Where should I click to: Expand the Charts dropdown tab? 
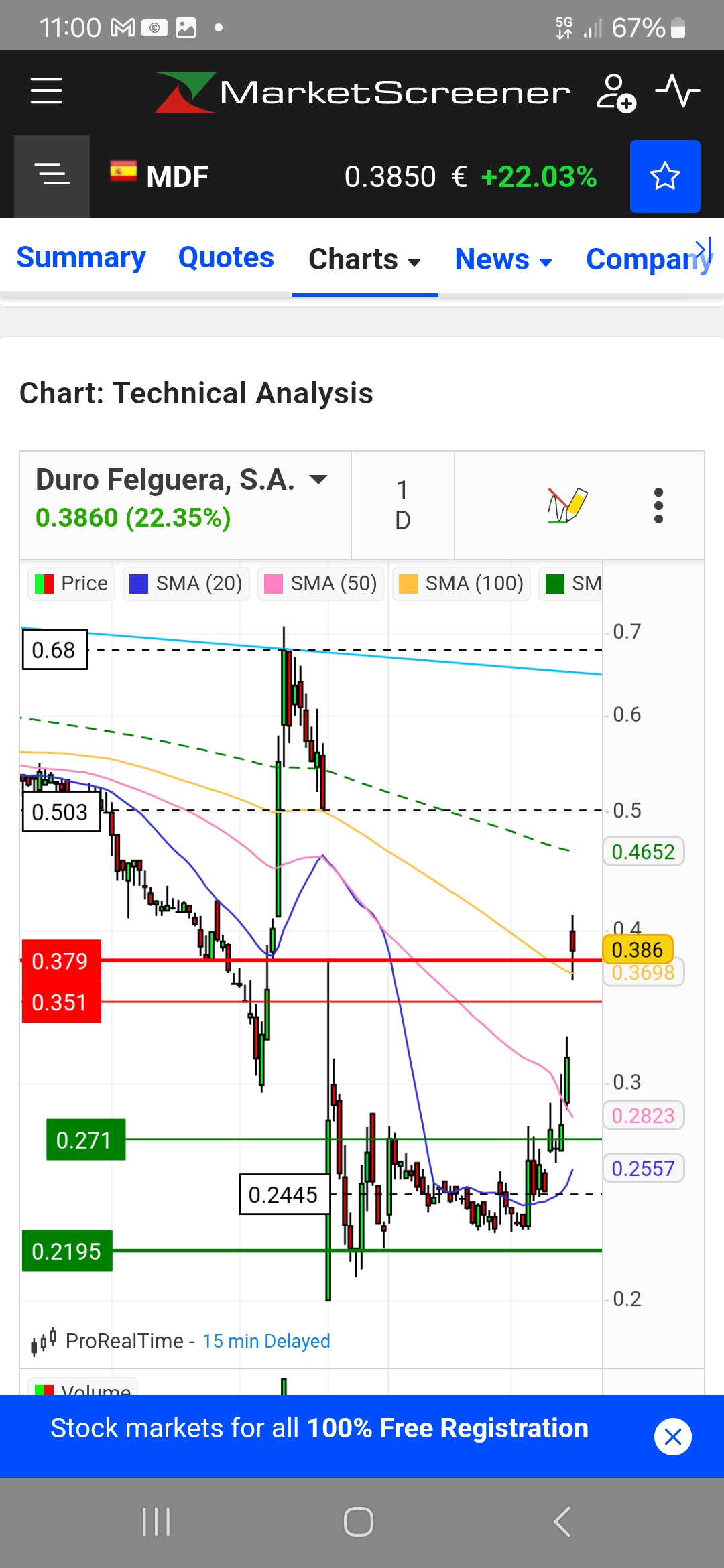tap(365, 259)
